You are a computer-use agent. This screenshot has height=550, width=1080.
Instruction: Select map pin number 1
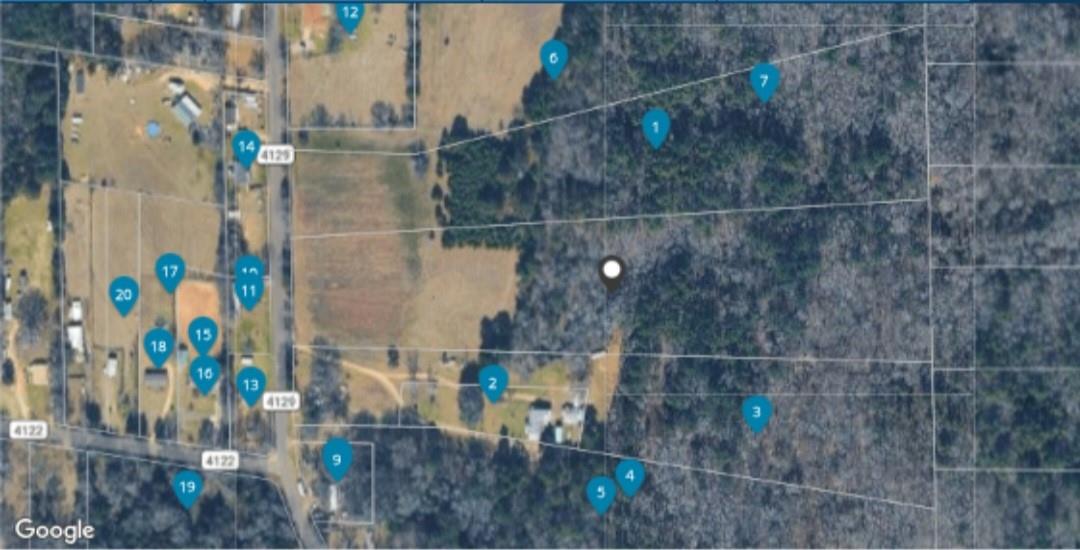655,126
